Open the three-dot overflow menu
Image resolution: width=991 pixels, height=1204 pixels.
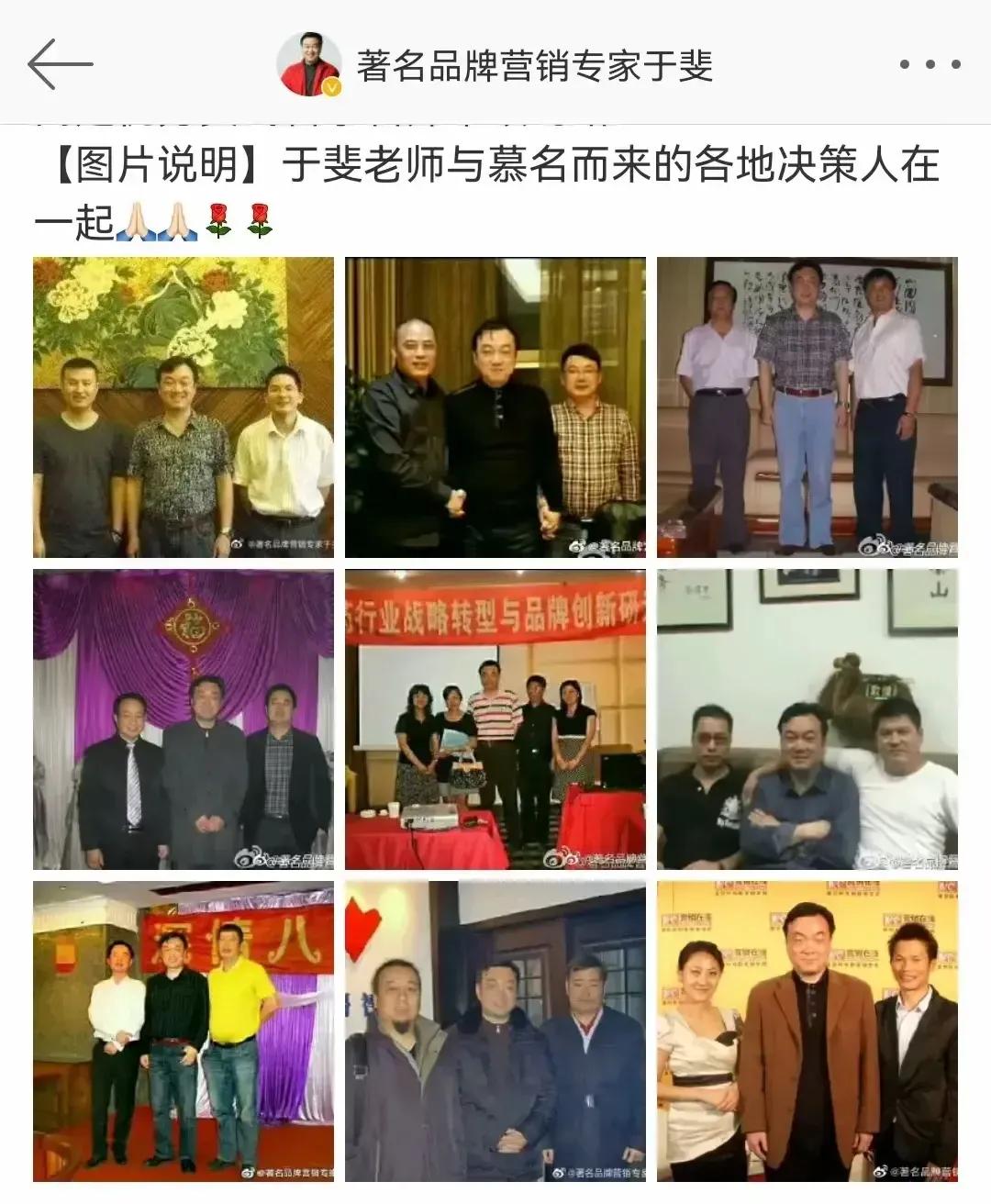pos(930,64)
